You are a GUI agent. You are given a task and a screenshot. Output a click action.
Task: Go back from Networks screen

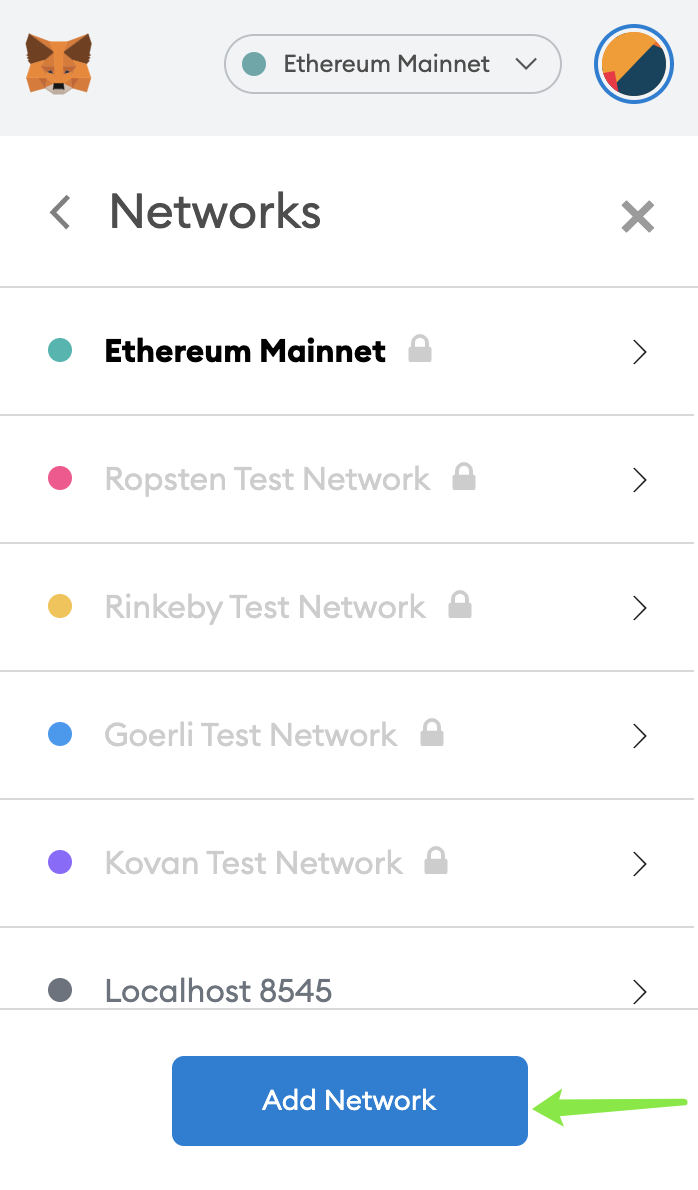pyautogui.click(x=61, y=212)
